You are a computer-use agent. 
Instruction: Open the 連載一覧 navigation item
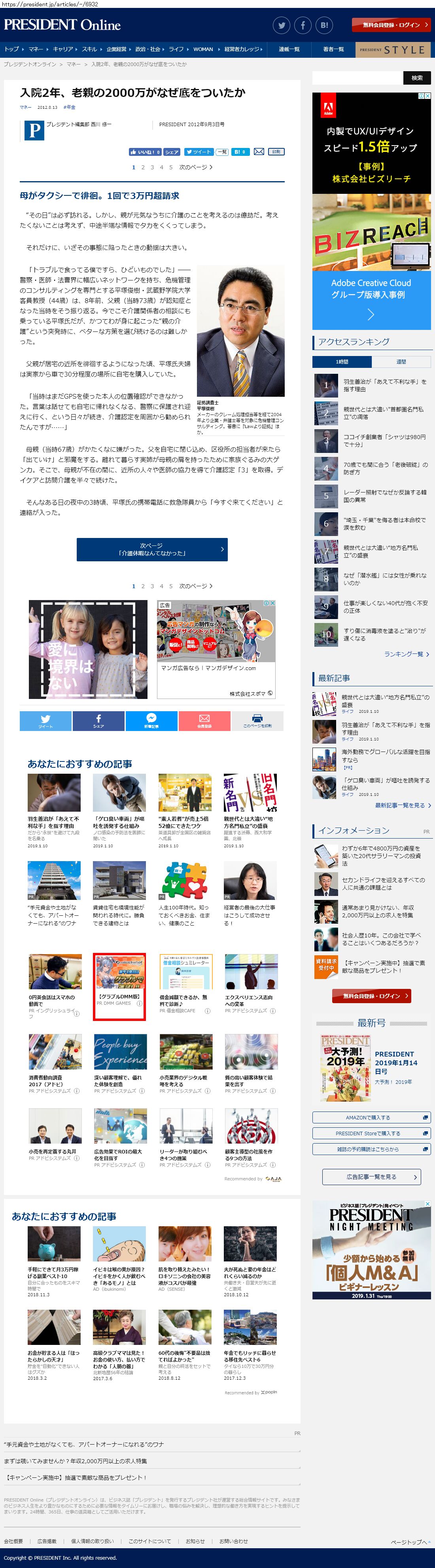point(289,49)
